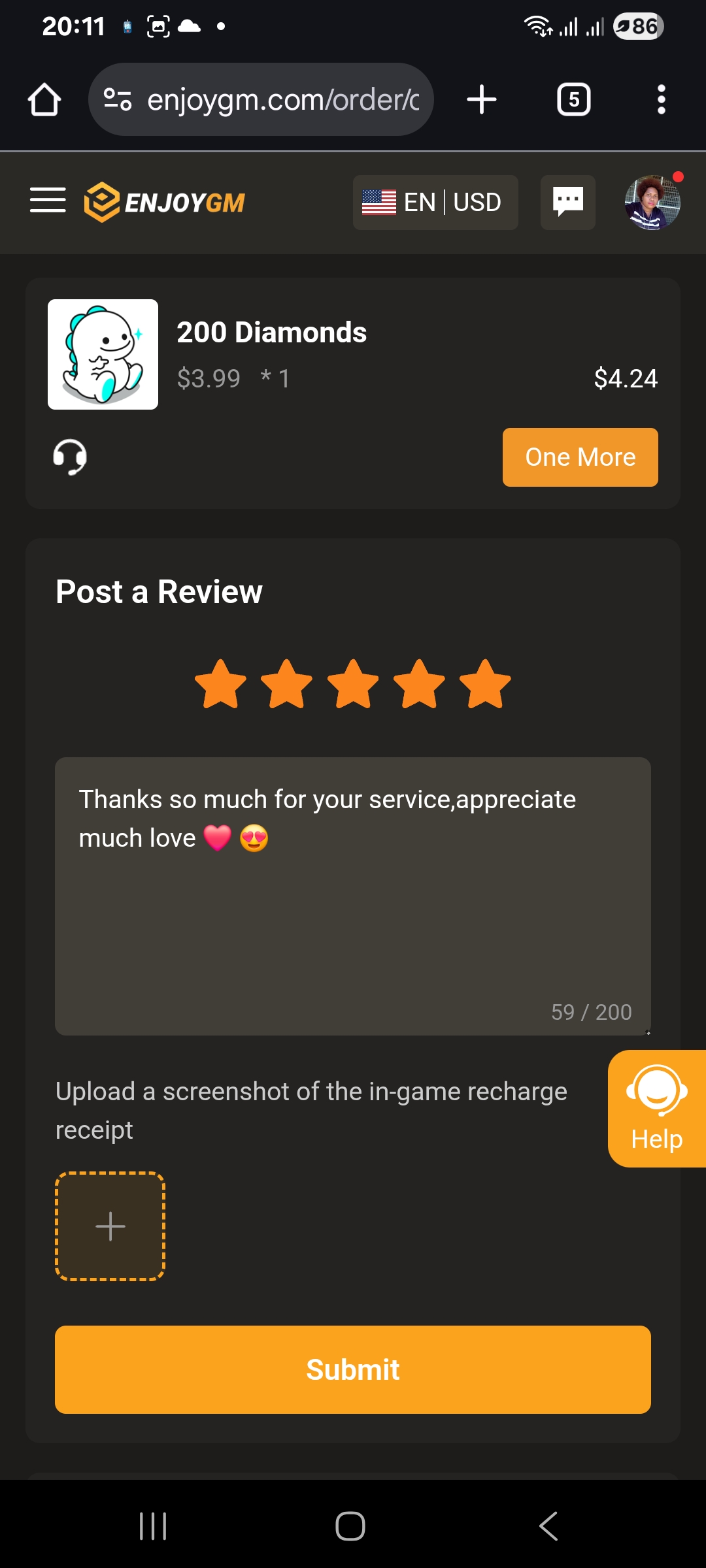Go back with the system back button
706x1568 pixels.
point(548,1526)
